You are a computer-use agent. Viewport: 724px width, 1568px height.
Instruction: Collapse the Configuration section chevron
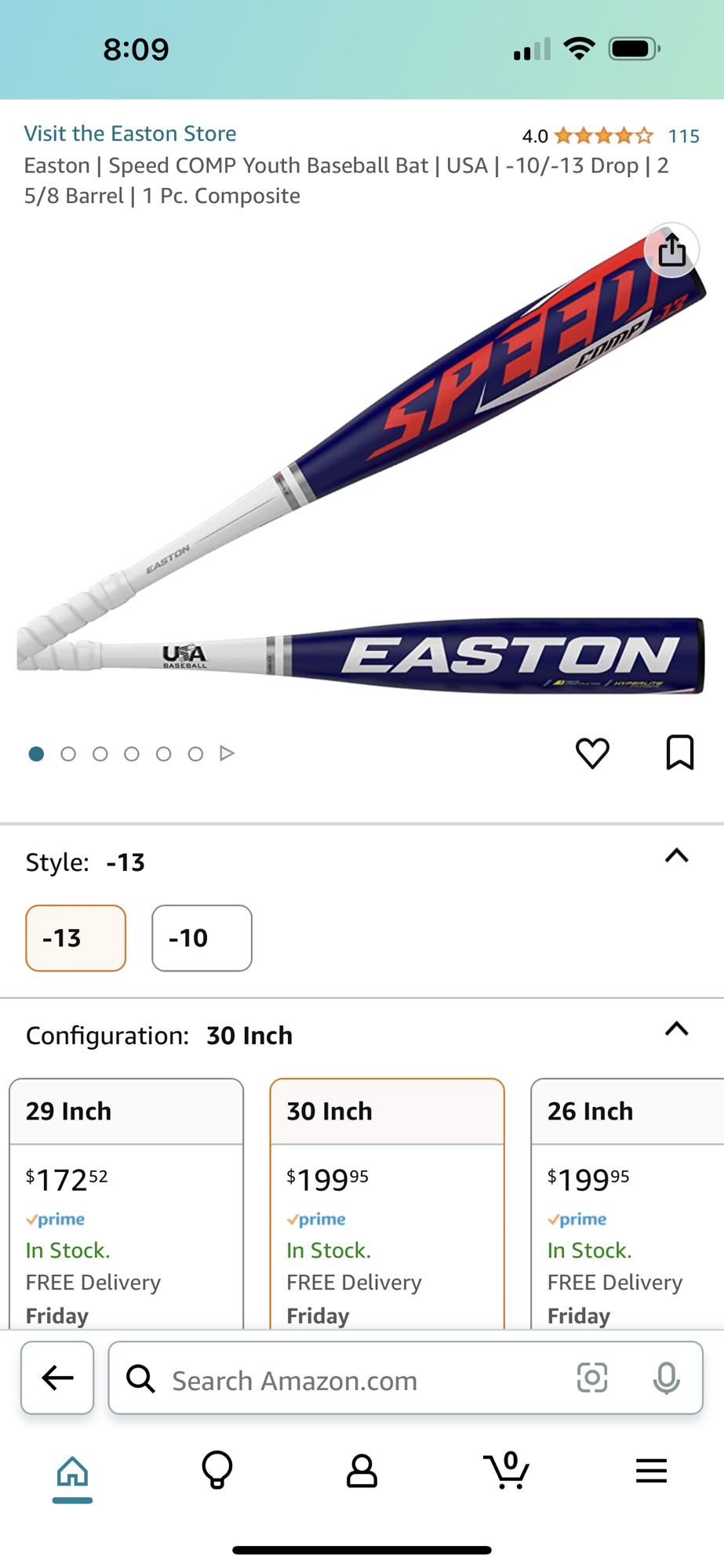[676, 1029]
